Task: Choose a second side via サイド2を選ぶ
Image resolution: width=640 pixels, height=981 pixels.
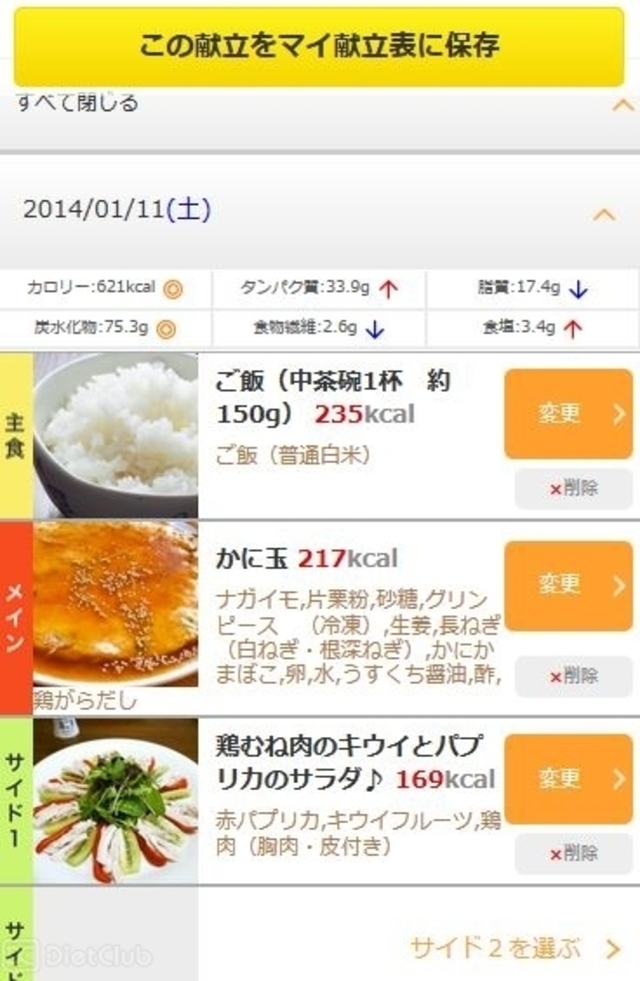Action: [514, 946]
